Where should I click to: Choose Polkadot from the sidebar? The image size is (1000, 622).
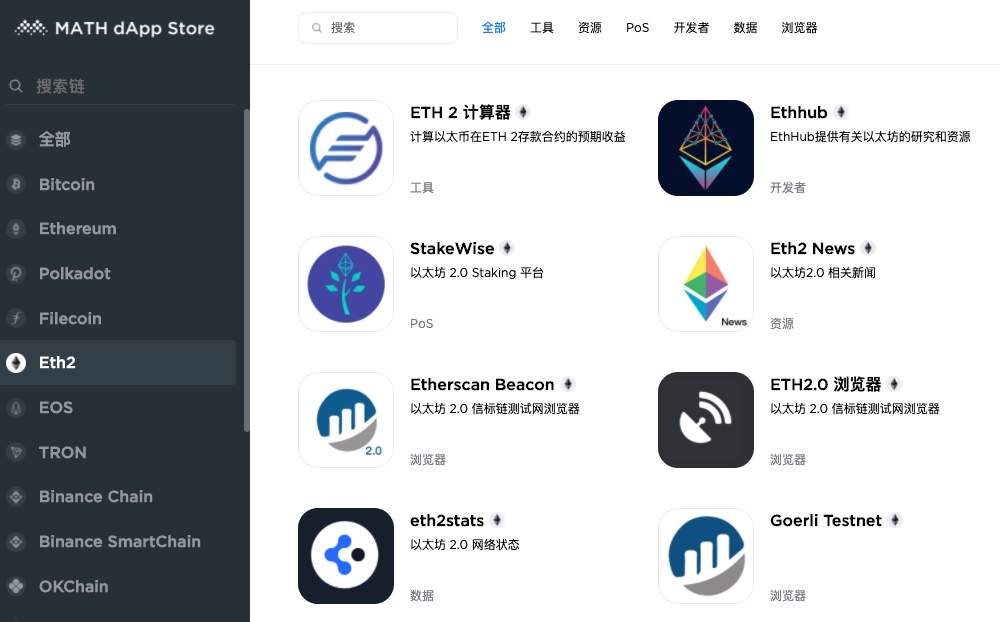tap(74, 273)
